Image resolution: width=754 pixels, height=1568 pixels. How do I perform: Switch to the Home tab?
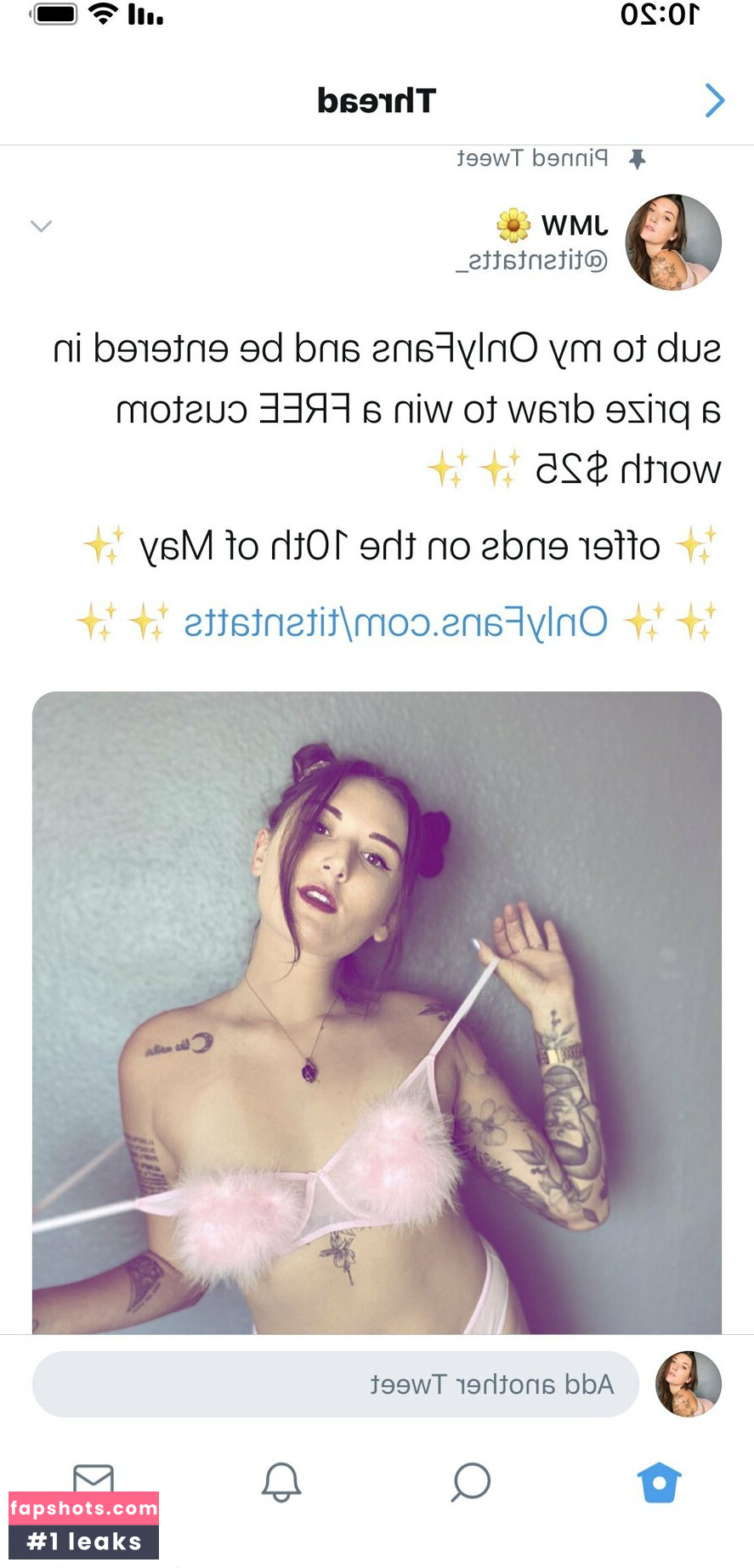point(659,1482)
